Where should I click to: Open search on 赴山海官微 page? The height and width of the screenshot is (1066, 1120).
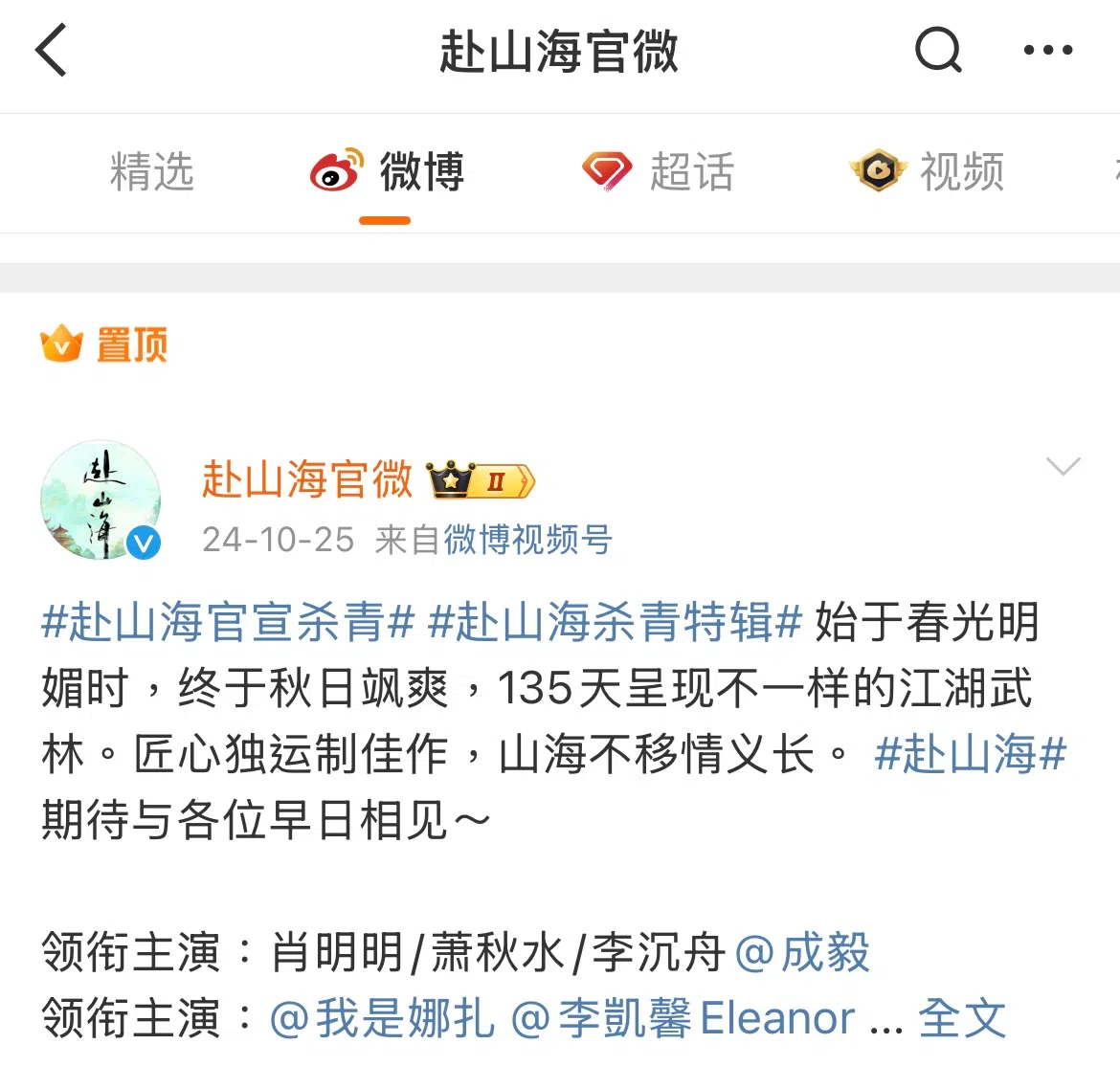pyautogui.click(x=938, y=51)
